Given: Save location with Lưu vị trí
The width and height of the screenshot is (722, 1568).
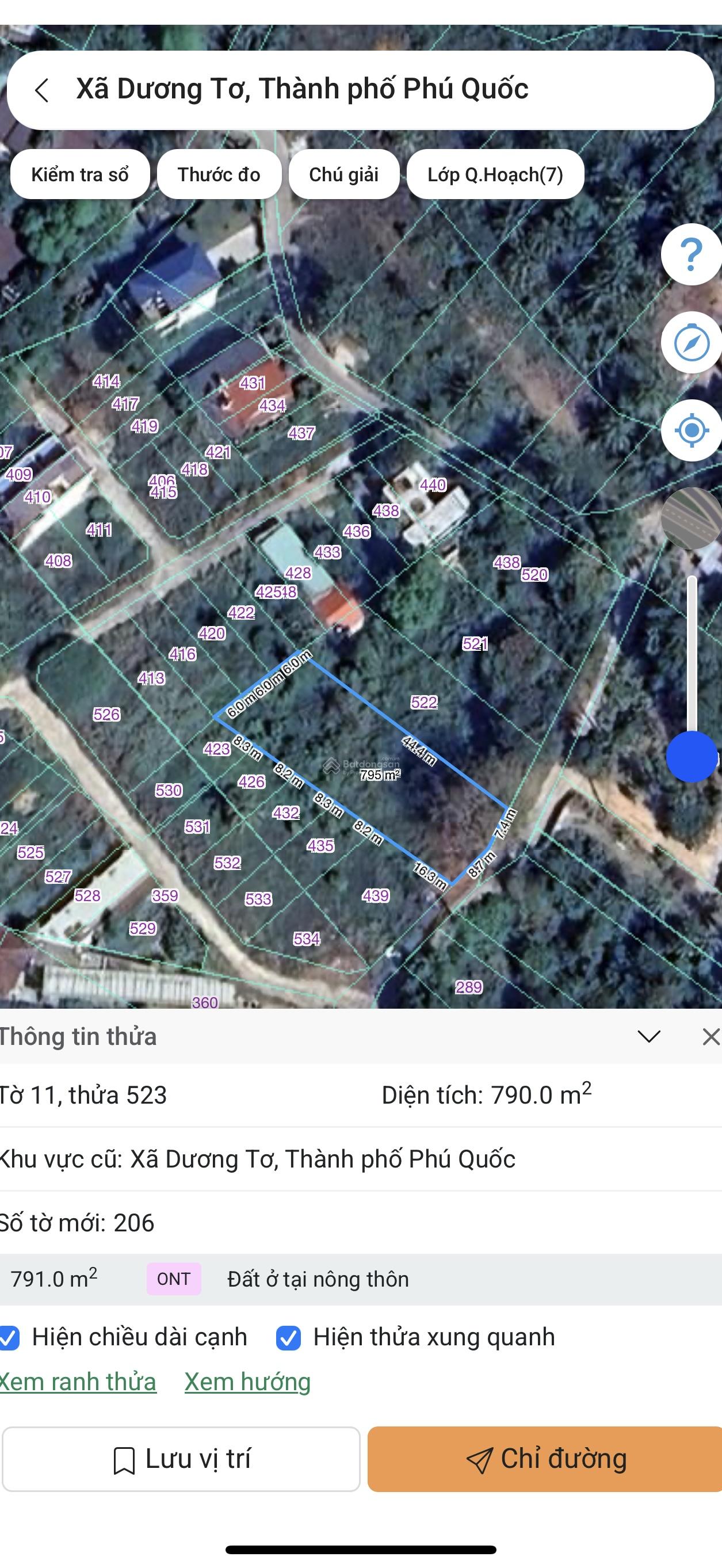Looking at the screenshot, I should coord(181,1459).
